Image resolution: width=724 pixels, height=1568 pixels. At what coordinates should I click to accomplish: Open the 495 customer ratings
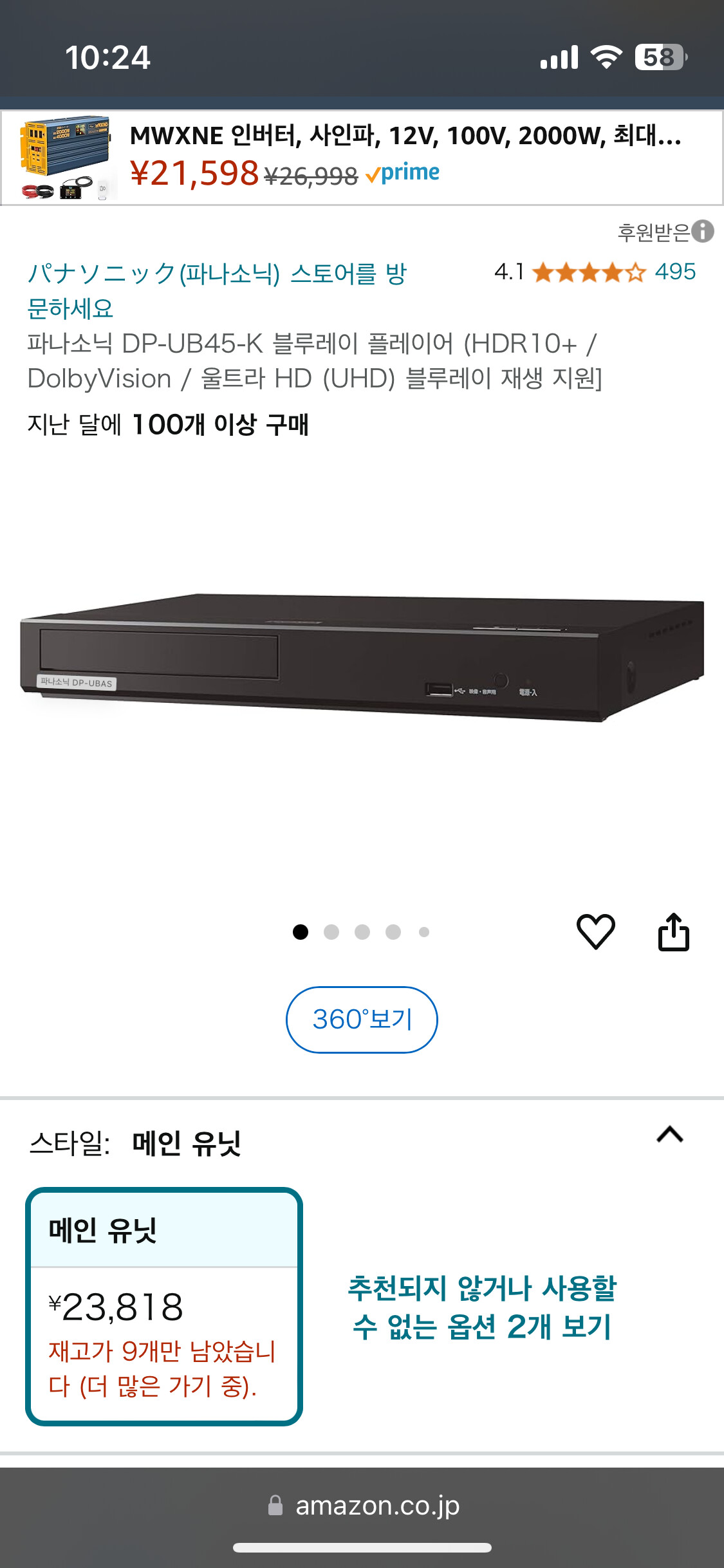tap(674, 272)
